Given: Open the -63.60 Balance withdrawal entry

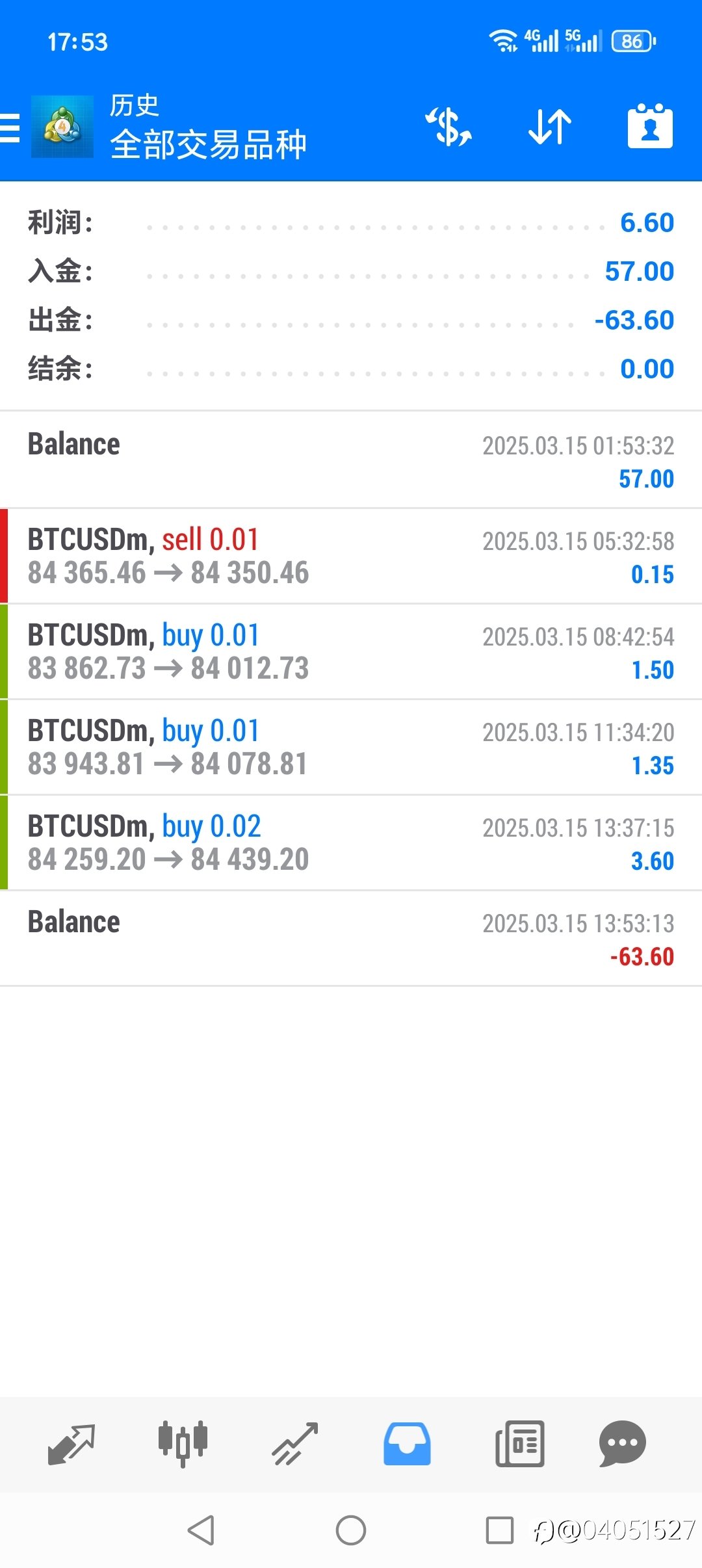Looking at the screenshot, I should (351, 939).
